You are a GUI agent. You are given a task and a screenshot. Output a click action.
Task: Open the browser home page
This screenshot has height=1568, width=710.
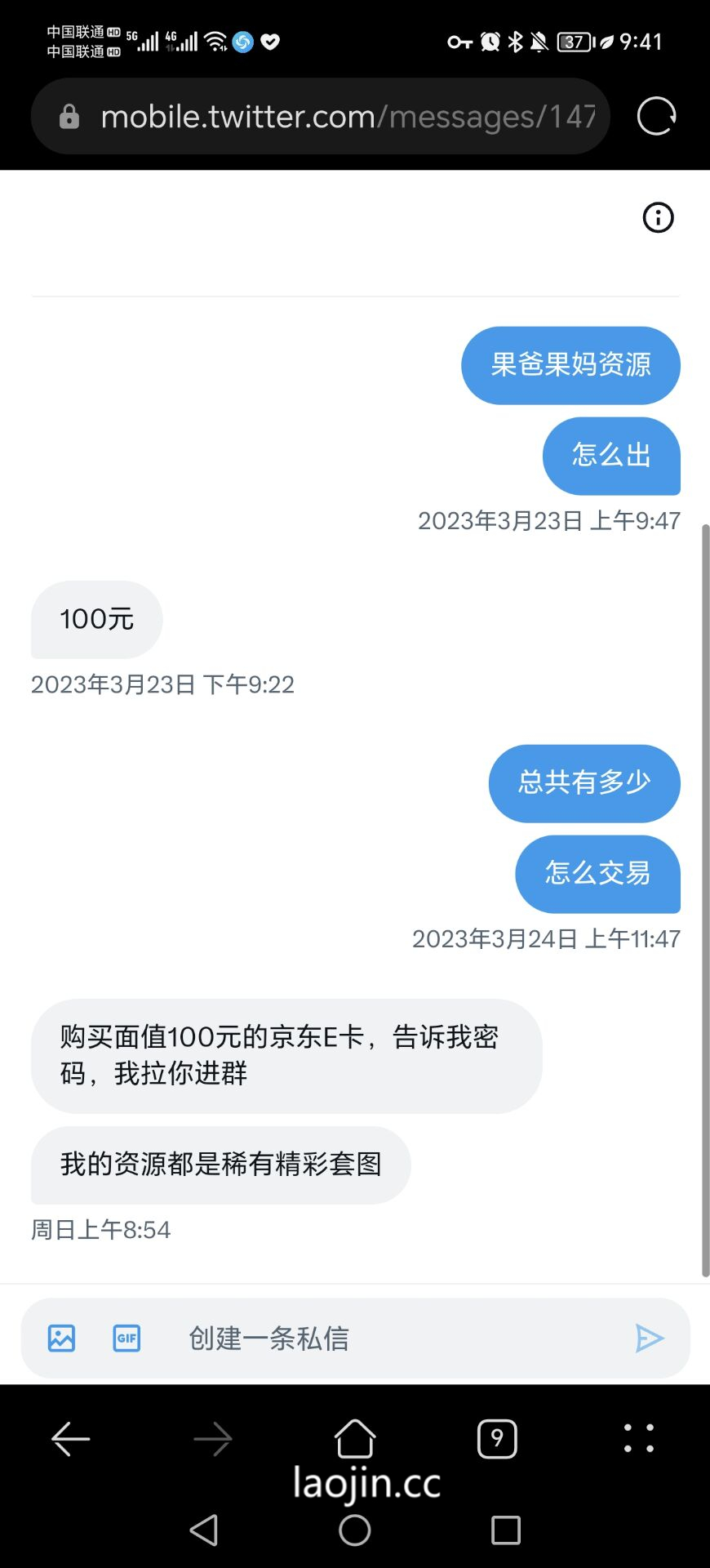point(355,1438)
